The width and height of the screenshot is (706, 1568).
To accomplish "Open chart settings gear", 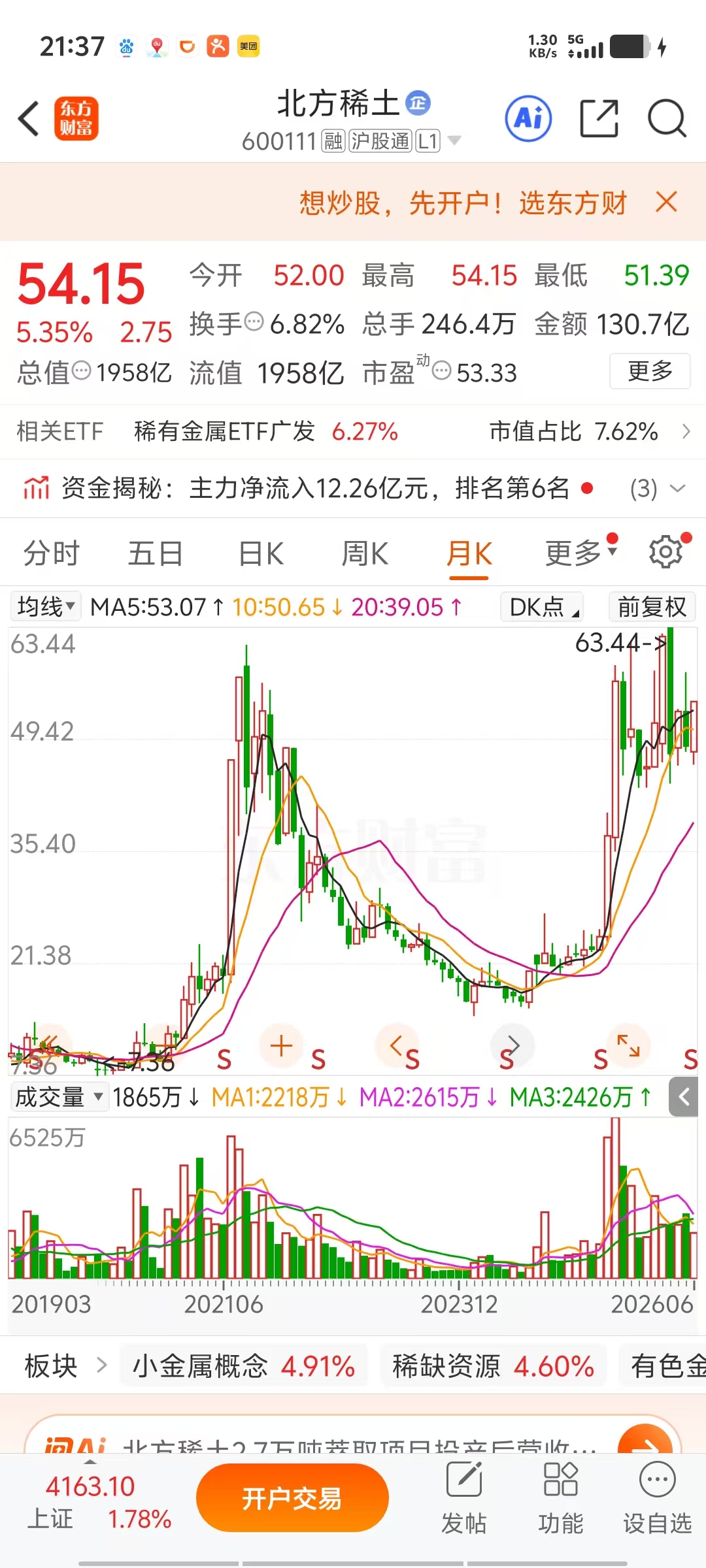I will point(666,552).
